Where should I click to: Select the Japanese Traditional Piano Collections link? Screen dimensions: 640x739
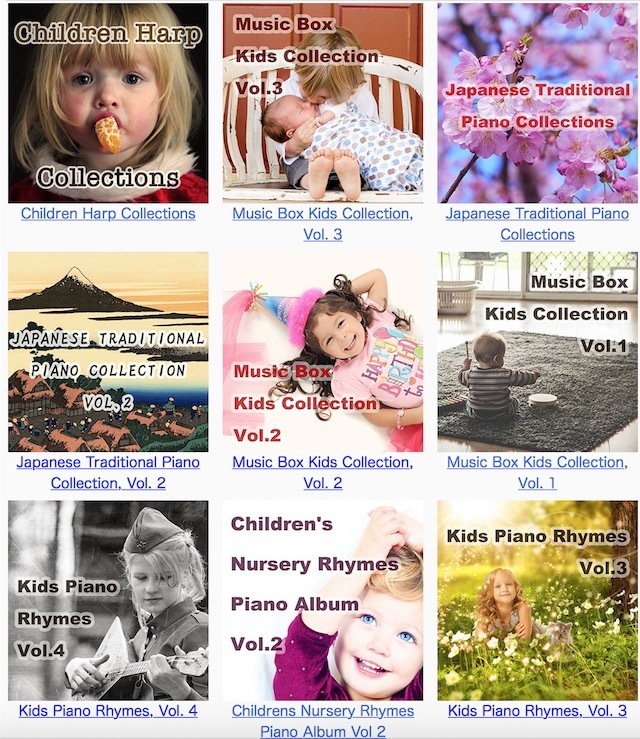point(537,213)
